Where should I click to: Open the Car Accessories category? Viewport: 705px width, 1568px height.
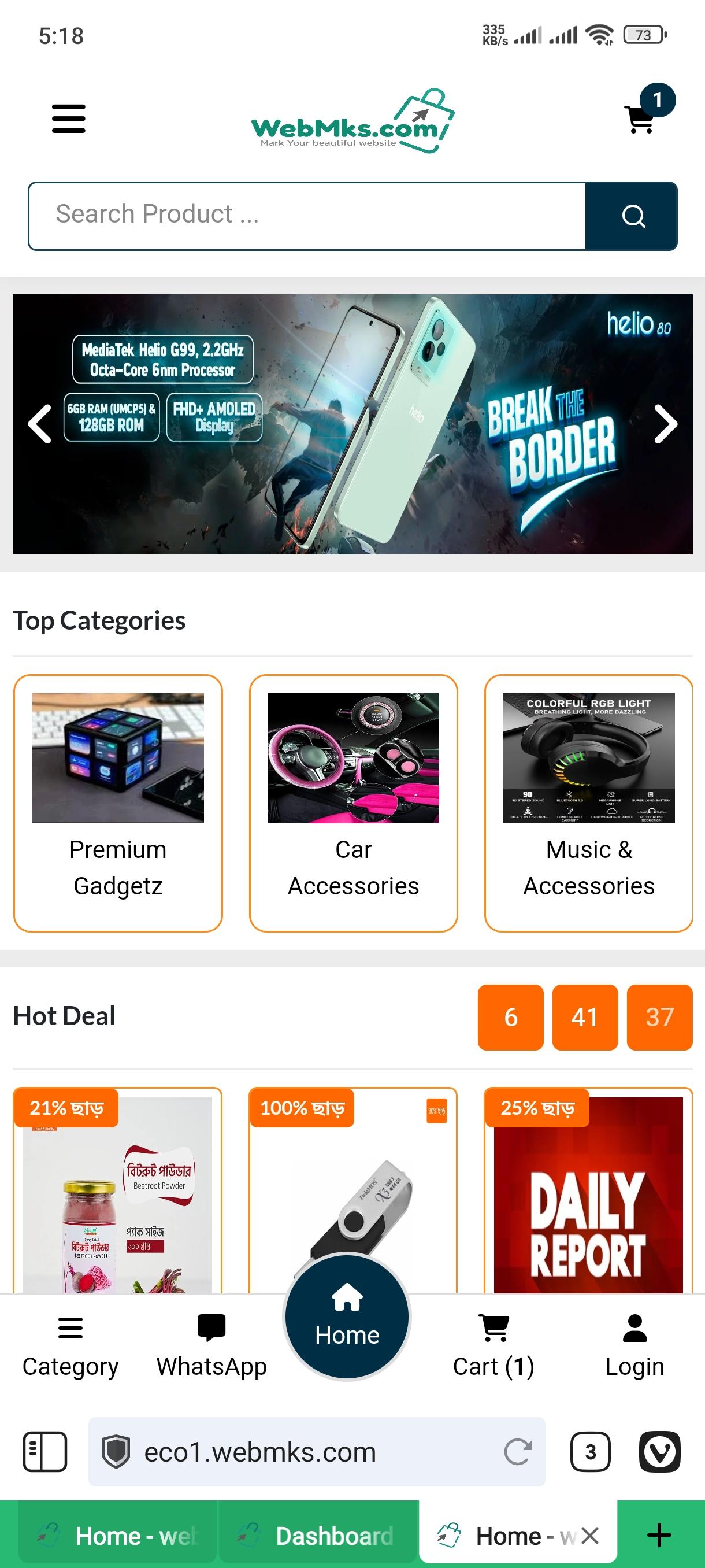(354, 803)
